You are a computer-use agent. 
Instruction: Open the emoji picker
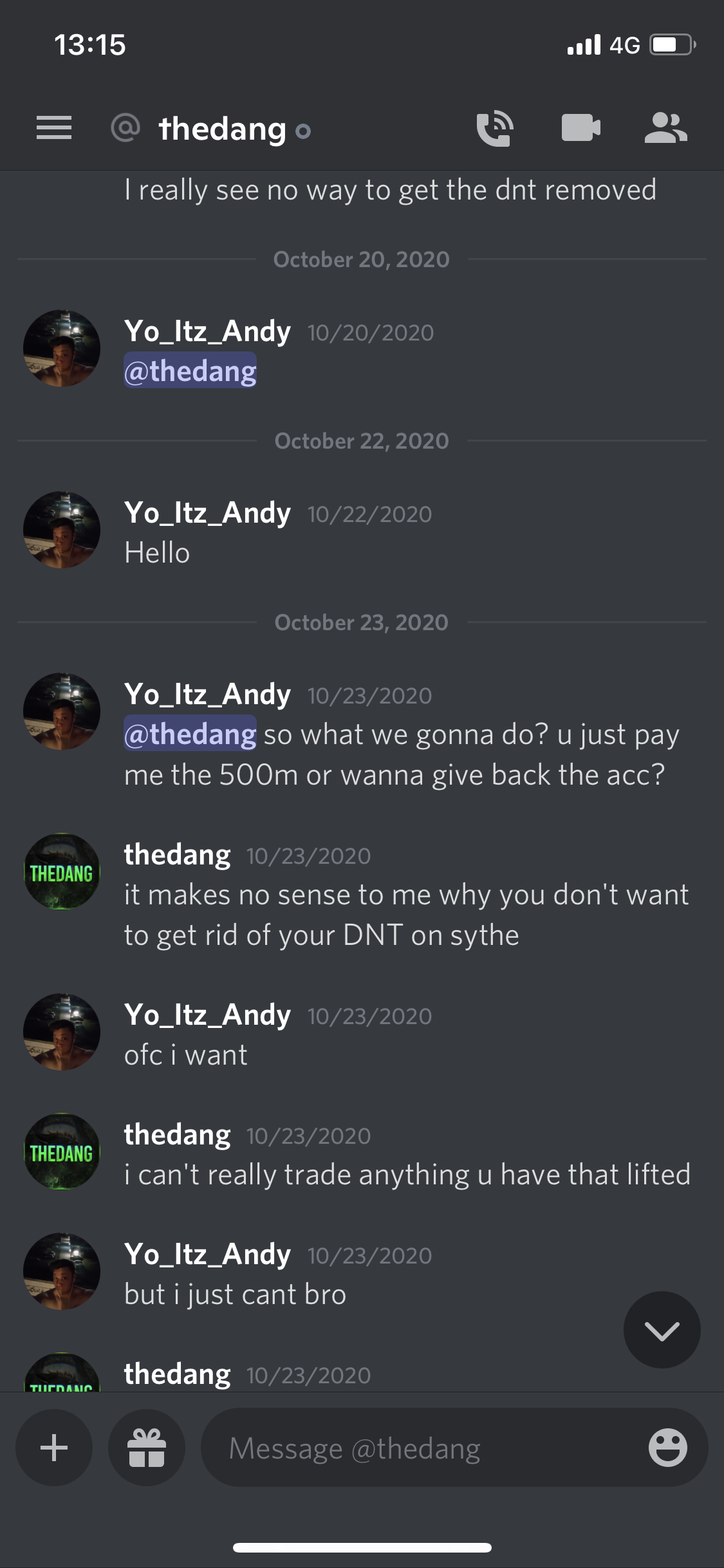click(x=667, y=1448)
